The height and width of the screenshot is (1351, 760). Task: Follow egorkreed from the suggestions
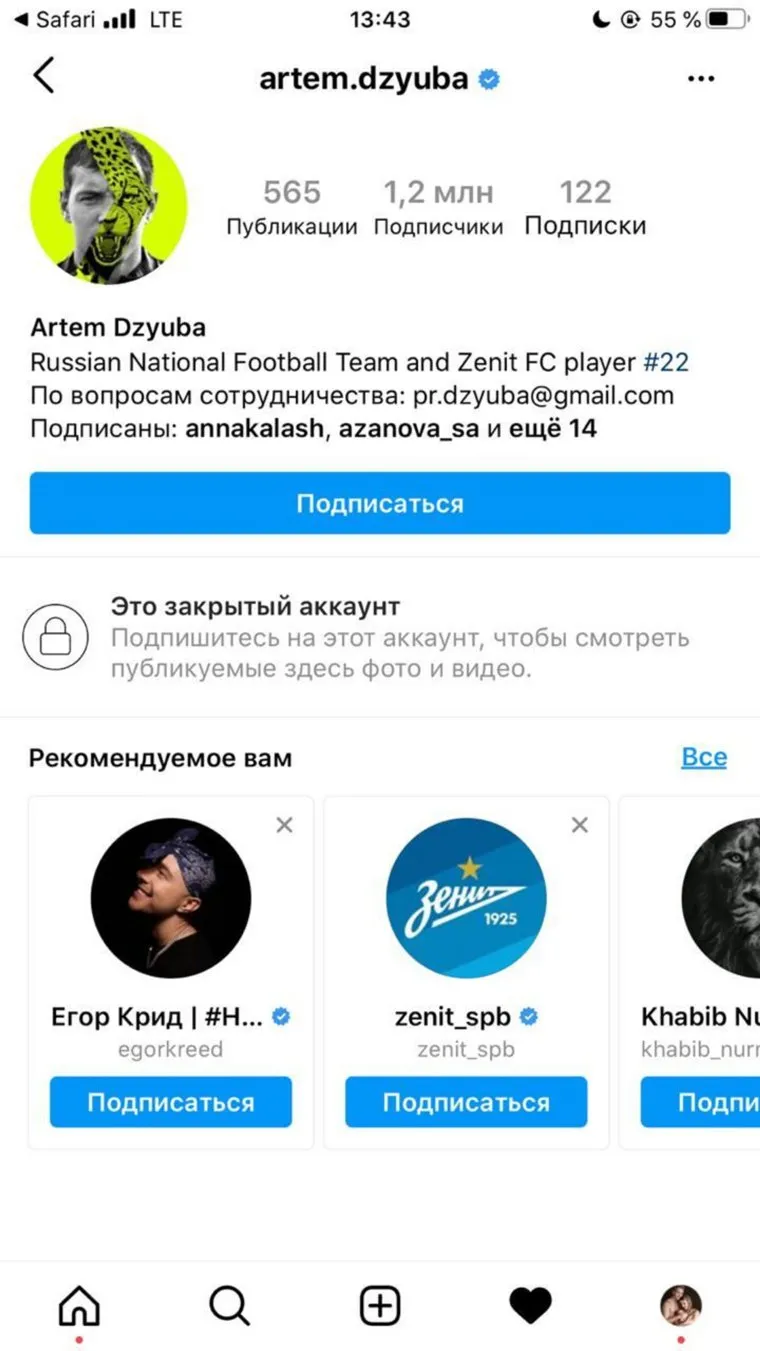coord(171,1102)
